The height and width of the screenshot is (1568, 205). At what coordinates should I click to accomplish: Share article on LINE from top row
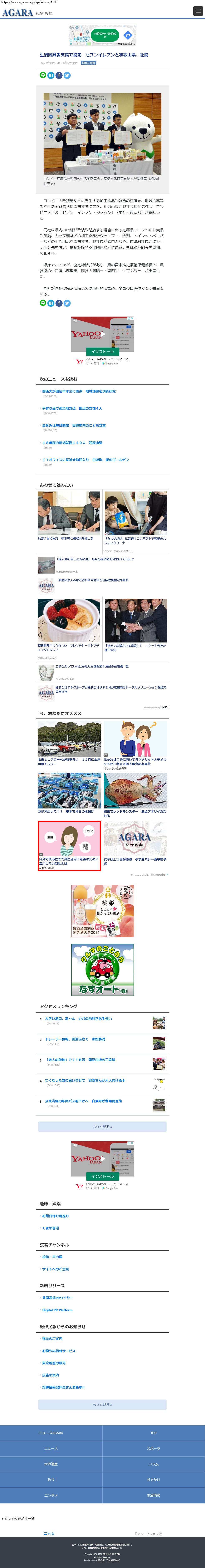click(x=43, y=75)
